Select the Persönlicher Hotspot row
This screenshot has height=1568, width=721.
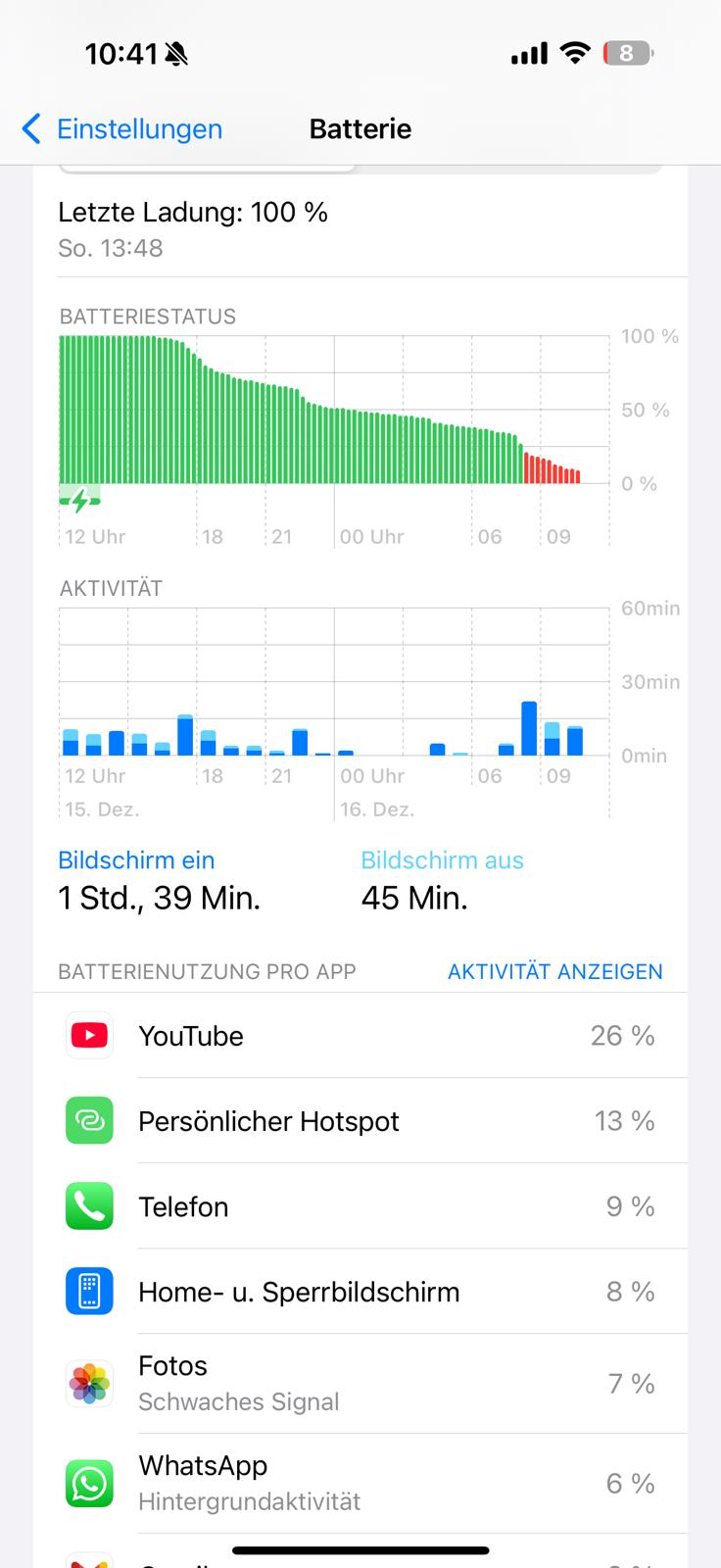360,1121
